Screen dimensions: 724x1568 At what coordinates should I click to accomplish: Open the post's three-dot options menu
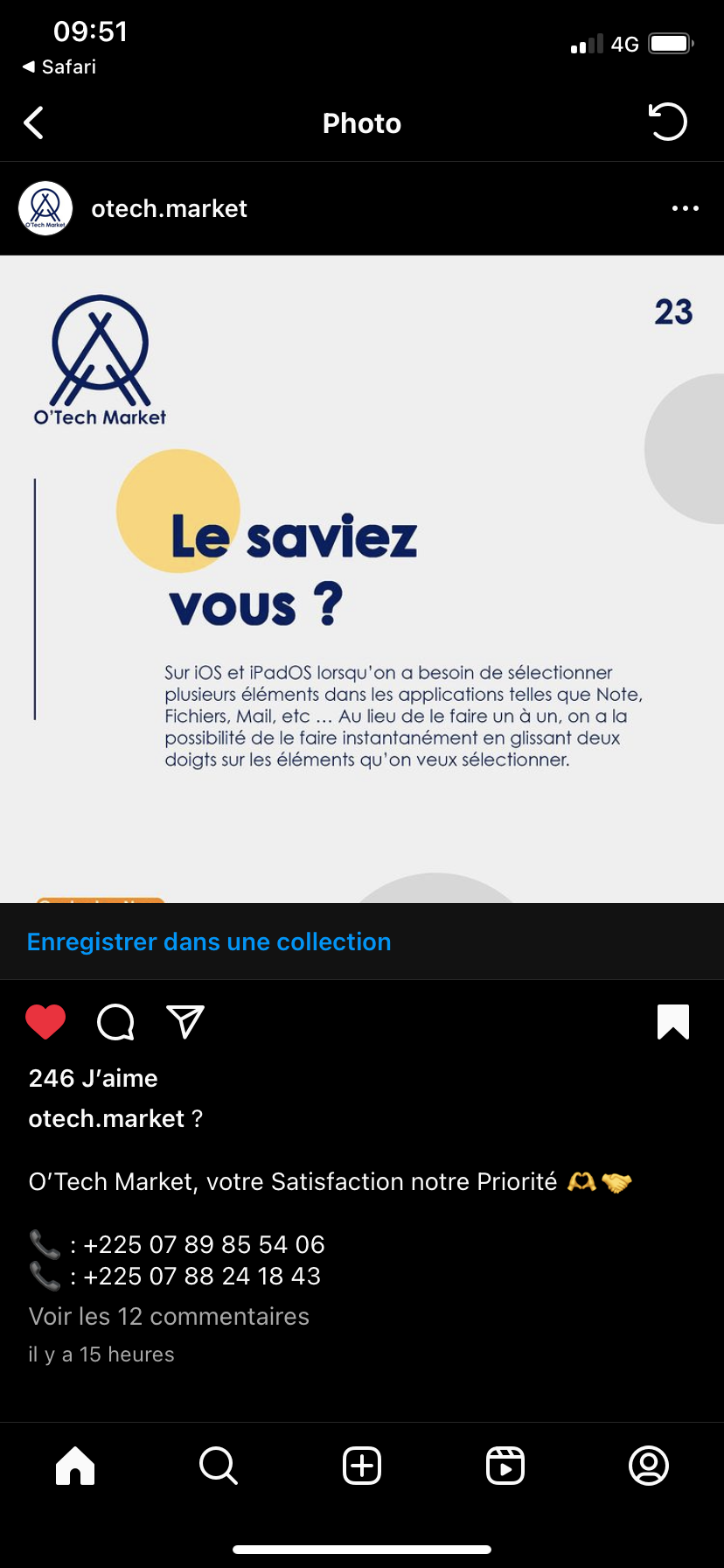pyautogui.click(x=685, y=208)
